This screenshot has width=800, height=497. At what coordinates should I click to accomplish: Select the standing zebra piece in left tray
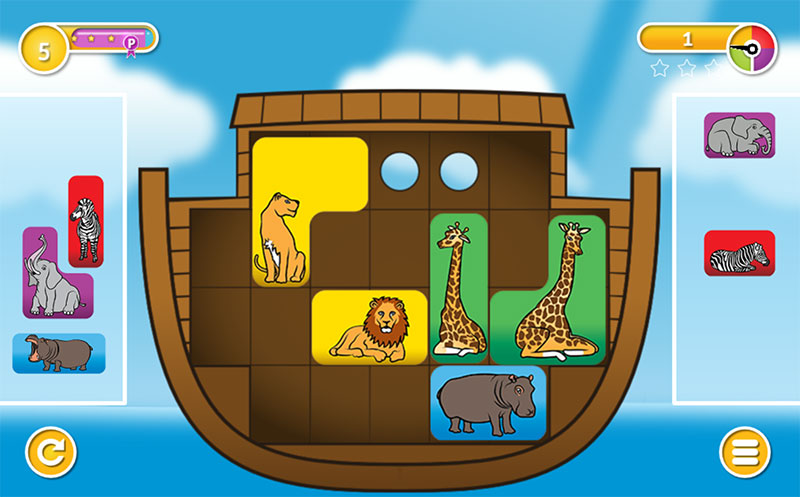[85, 221]
